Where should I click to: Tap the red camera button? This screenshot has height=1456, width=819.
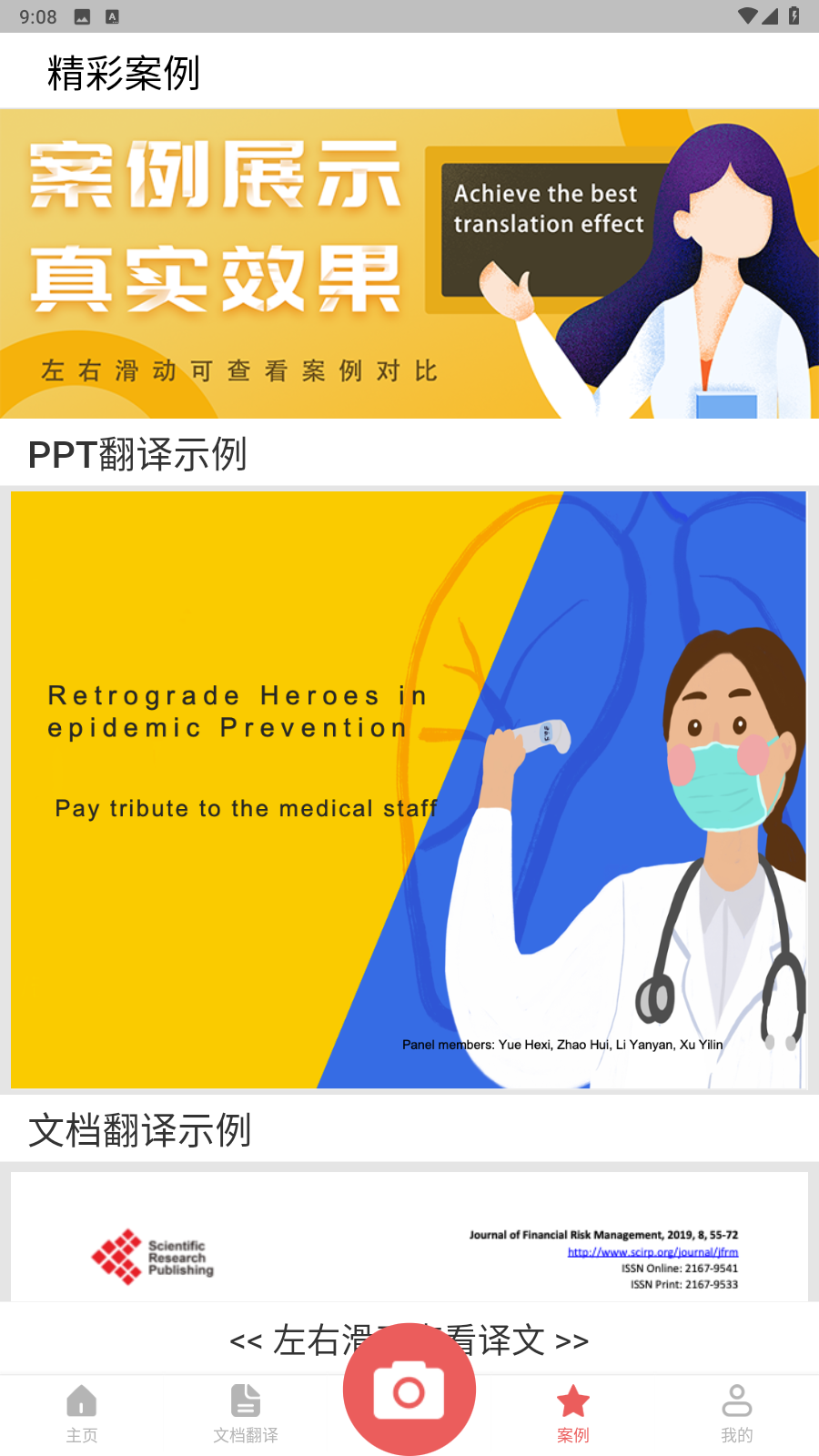(x=409, y=1390)
